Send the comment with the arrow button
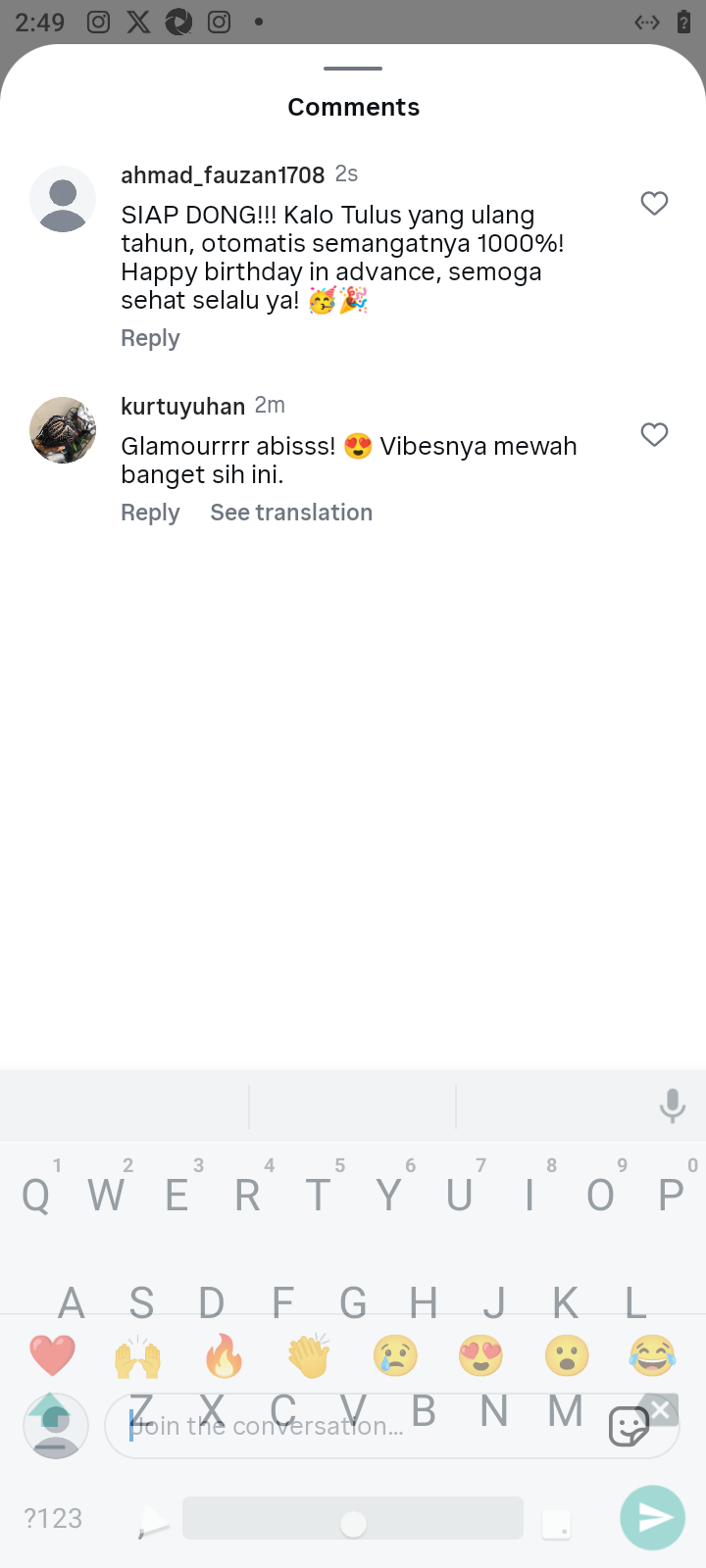This screenshot has width=706, height=1568. point(653,1518)
